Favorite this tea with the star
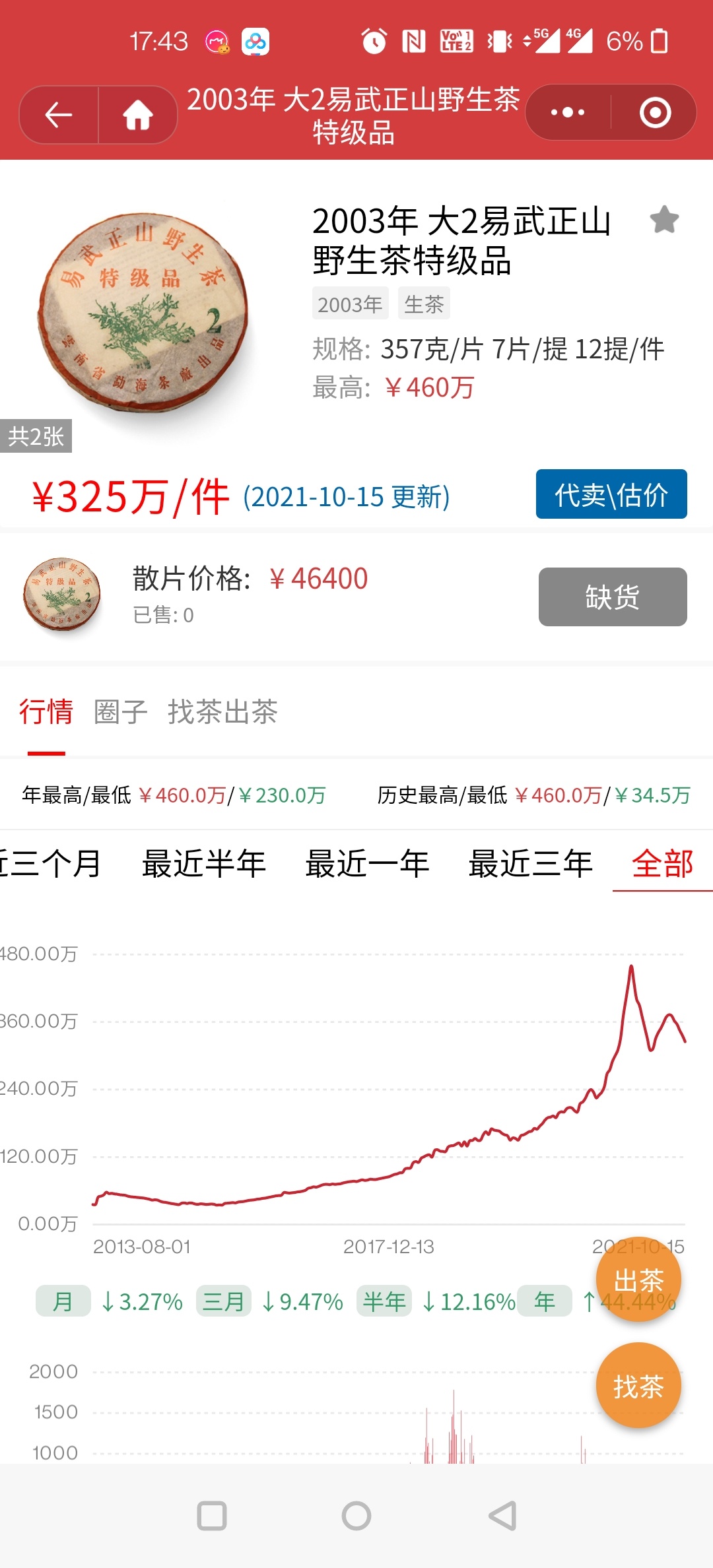 tap(664, 220)
